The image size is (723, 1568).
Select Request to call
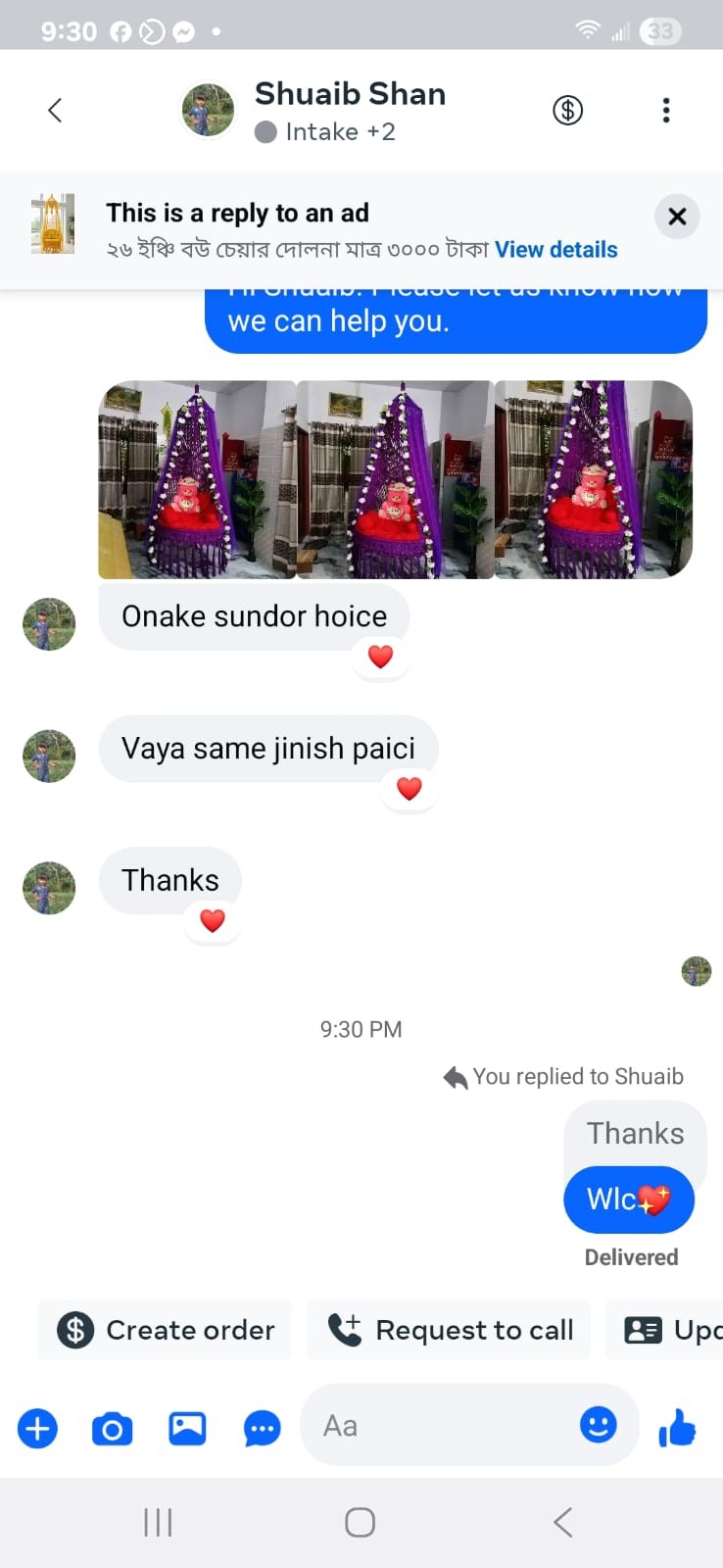(x=449, y=1330)
